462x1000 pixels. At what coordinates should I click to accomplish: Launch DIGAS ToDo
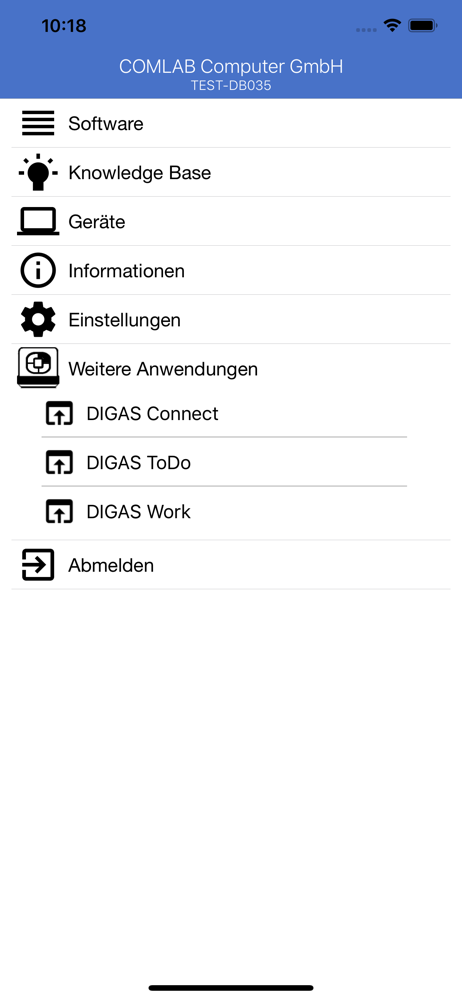coord(224,462)
